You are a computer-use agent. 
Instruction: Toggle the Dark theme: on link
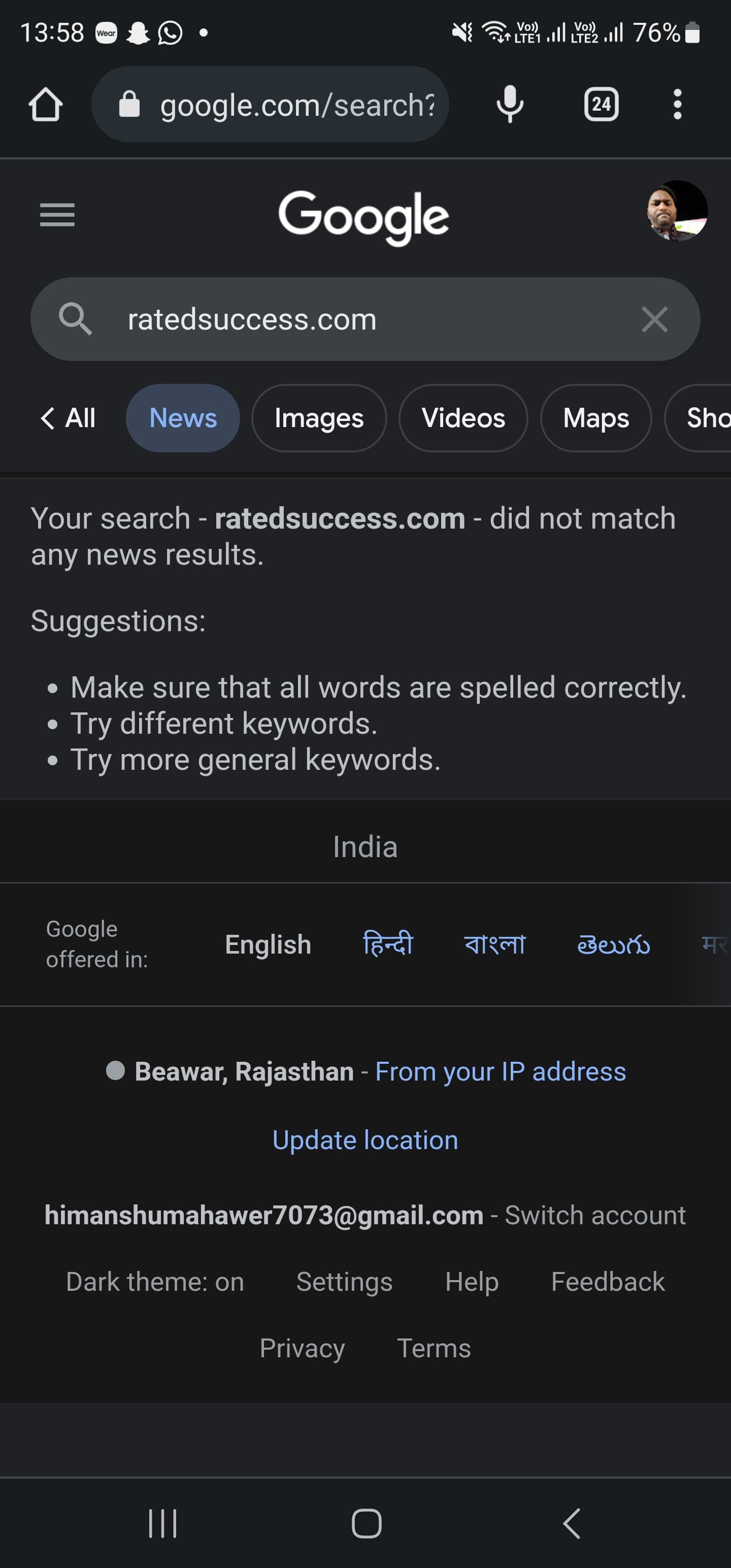155,1282
